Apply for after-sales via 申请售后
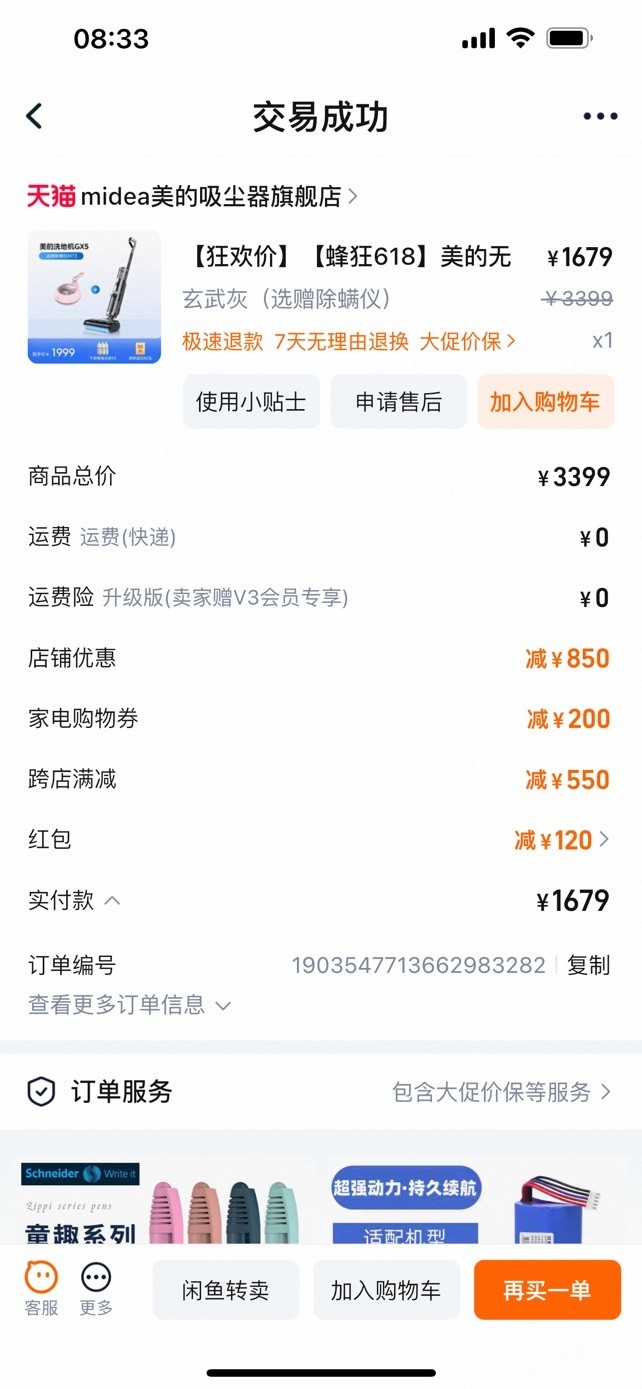This screenshot has height=1389, width=642. [x=398, y=402]
